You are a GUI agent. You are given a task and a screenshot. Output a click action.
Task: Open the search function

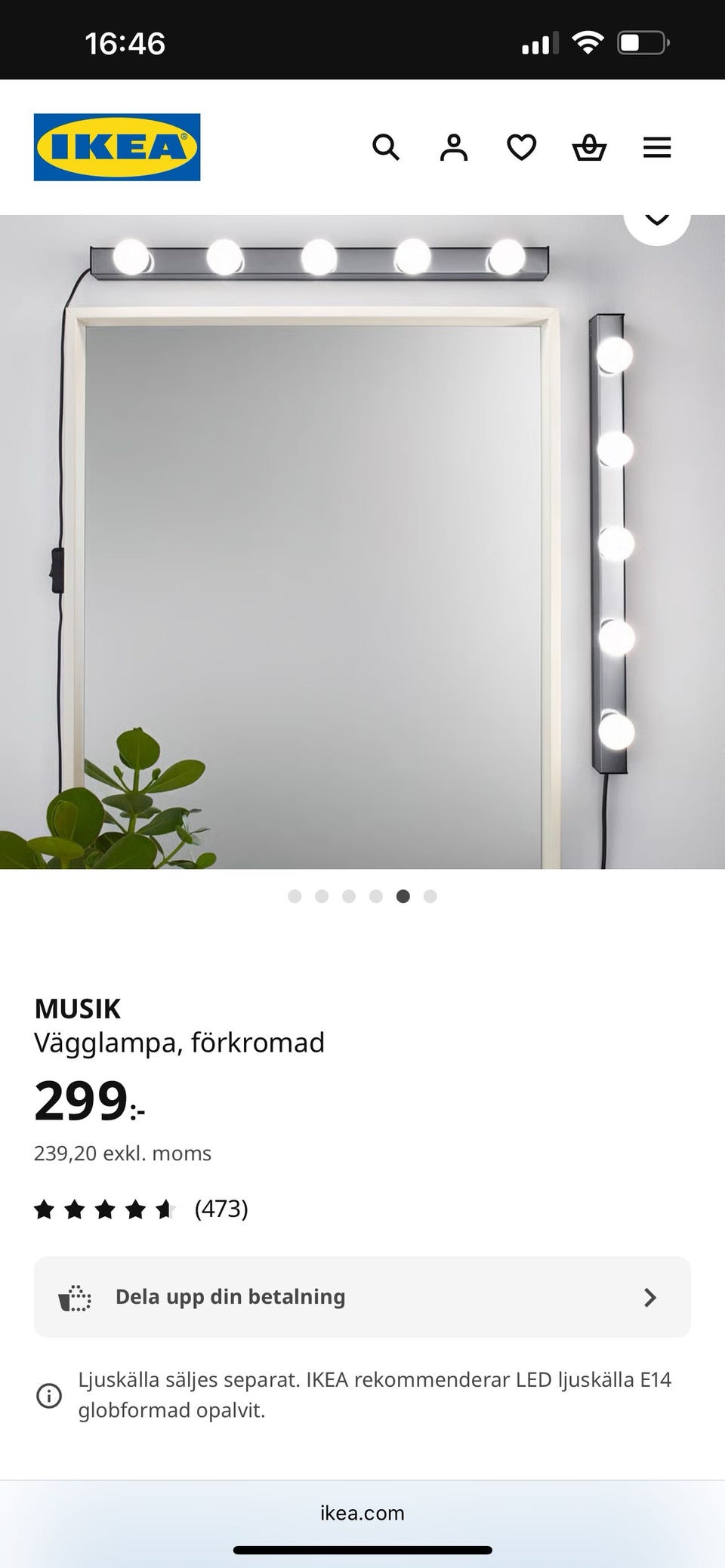click(x=387, y=147)
